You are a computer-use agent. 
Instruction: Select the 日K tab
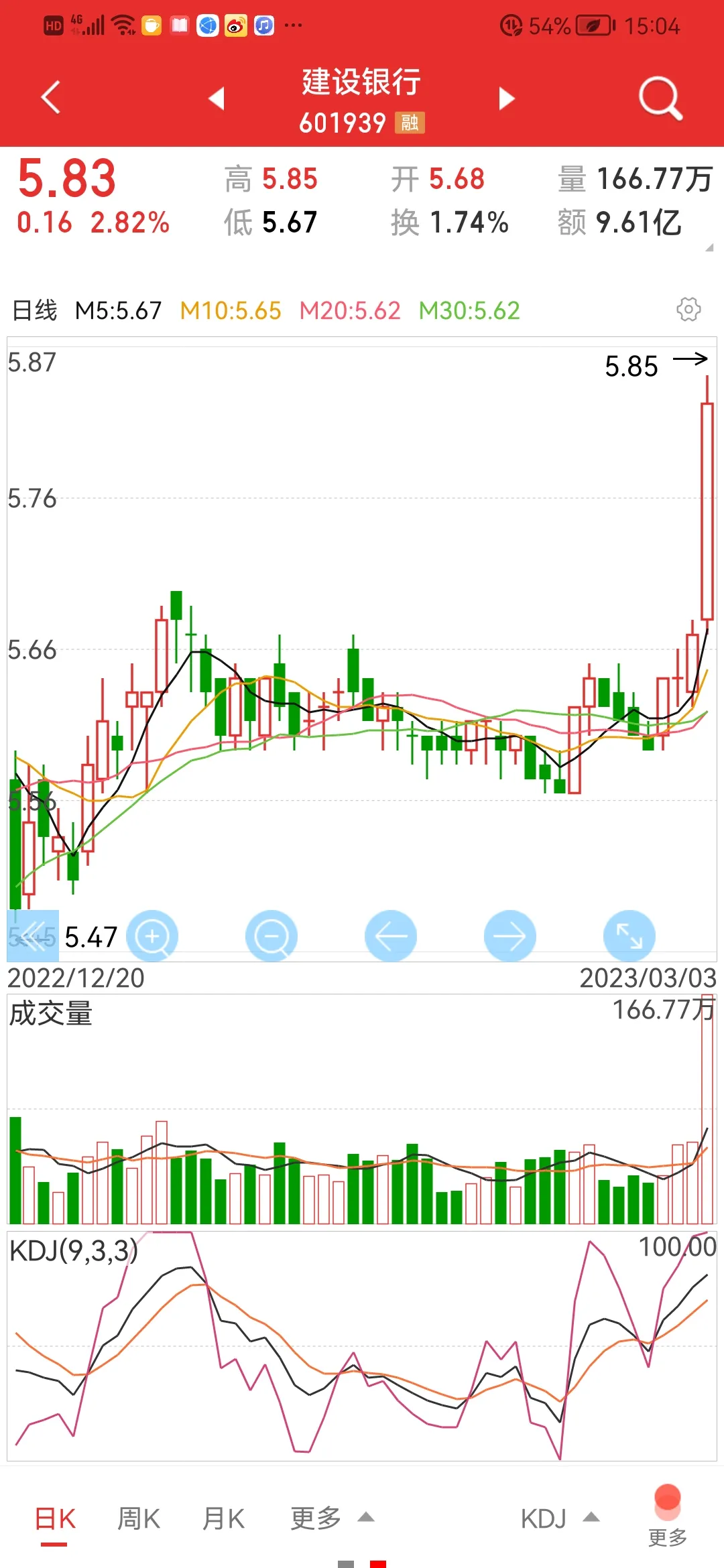(55, 1518)
